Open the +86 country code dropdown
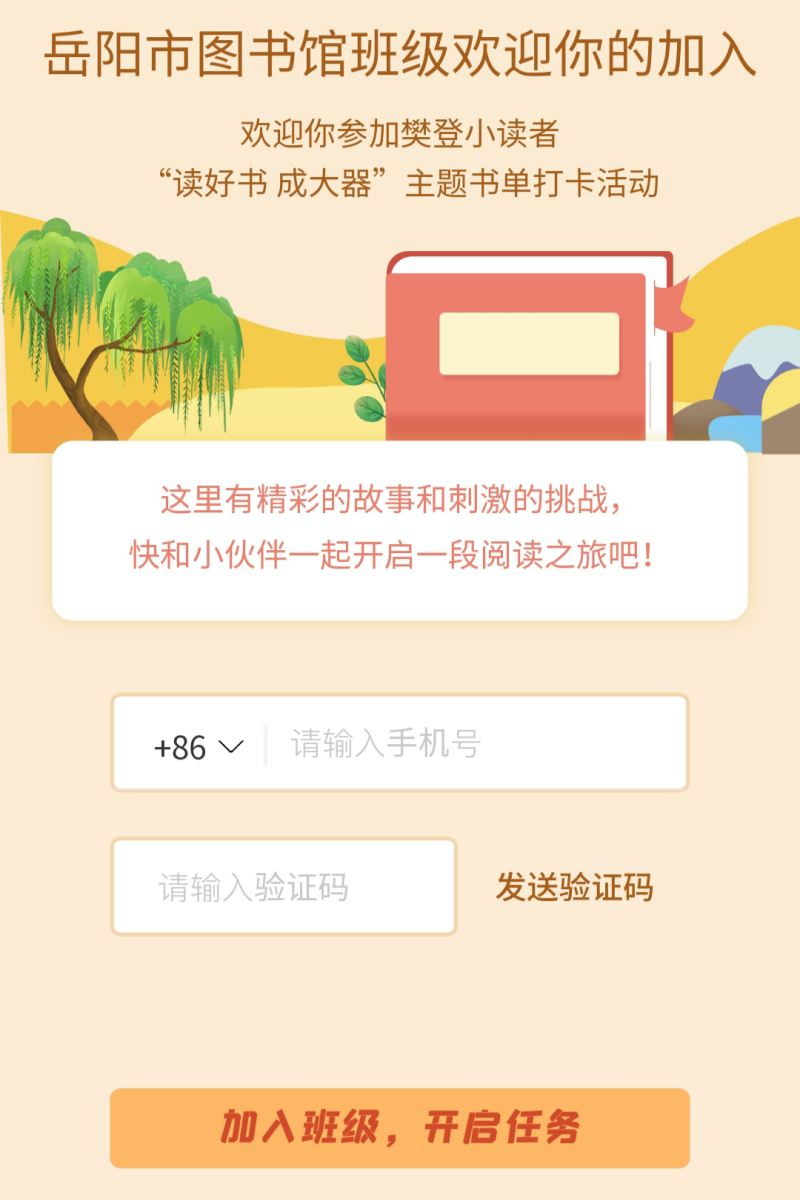800x1203 pixels. [x=198, y=746]
